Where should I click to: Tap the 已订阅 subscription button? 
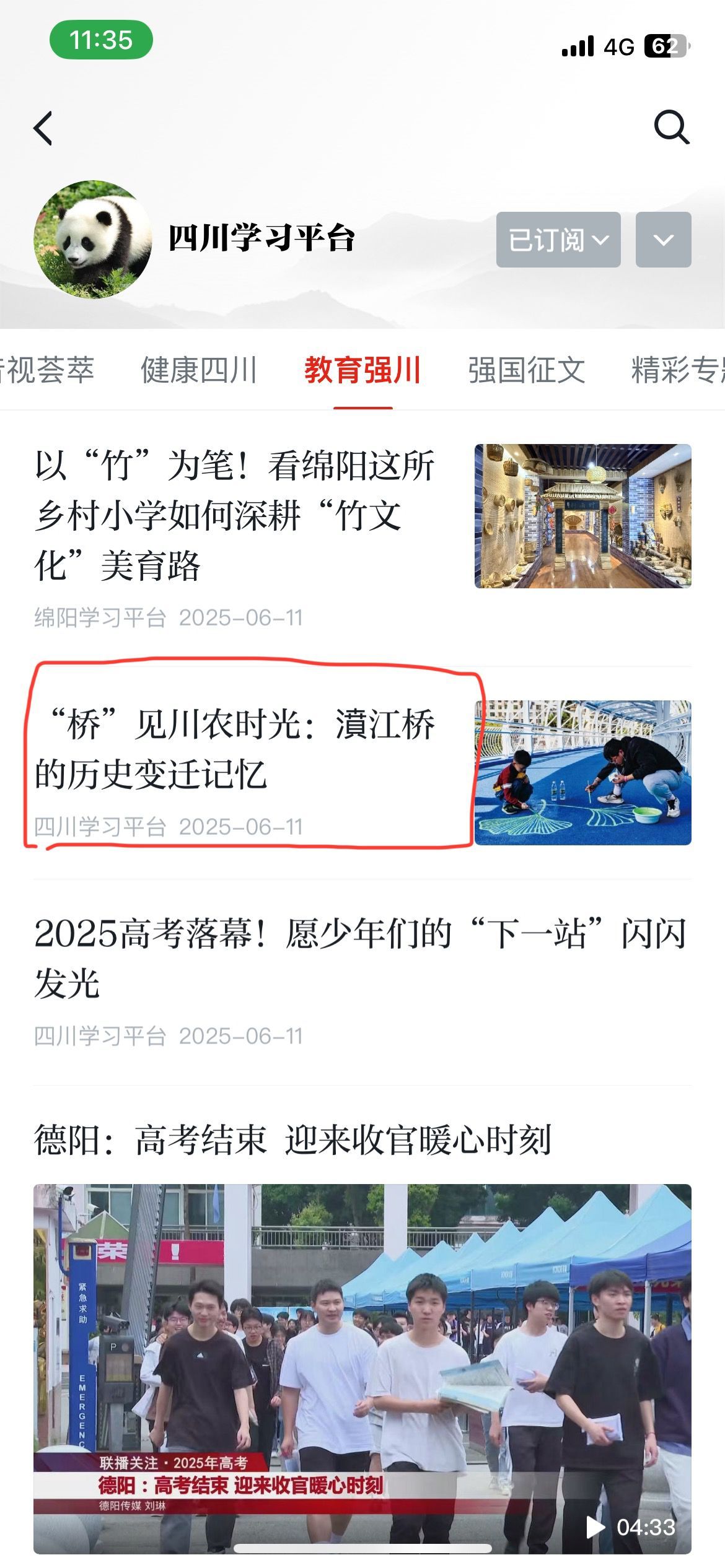click(558, 240)
